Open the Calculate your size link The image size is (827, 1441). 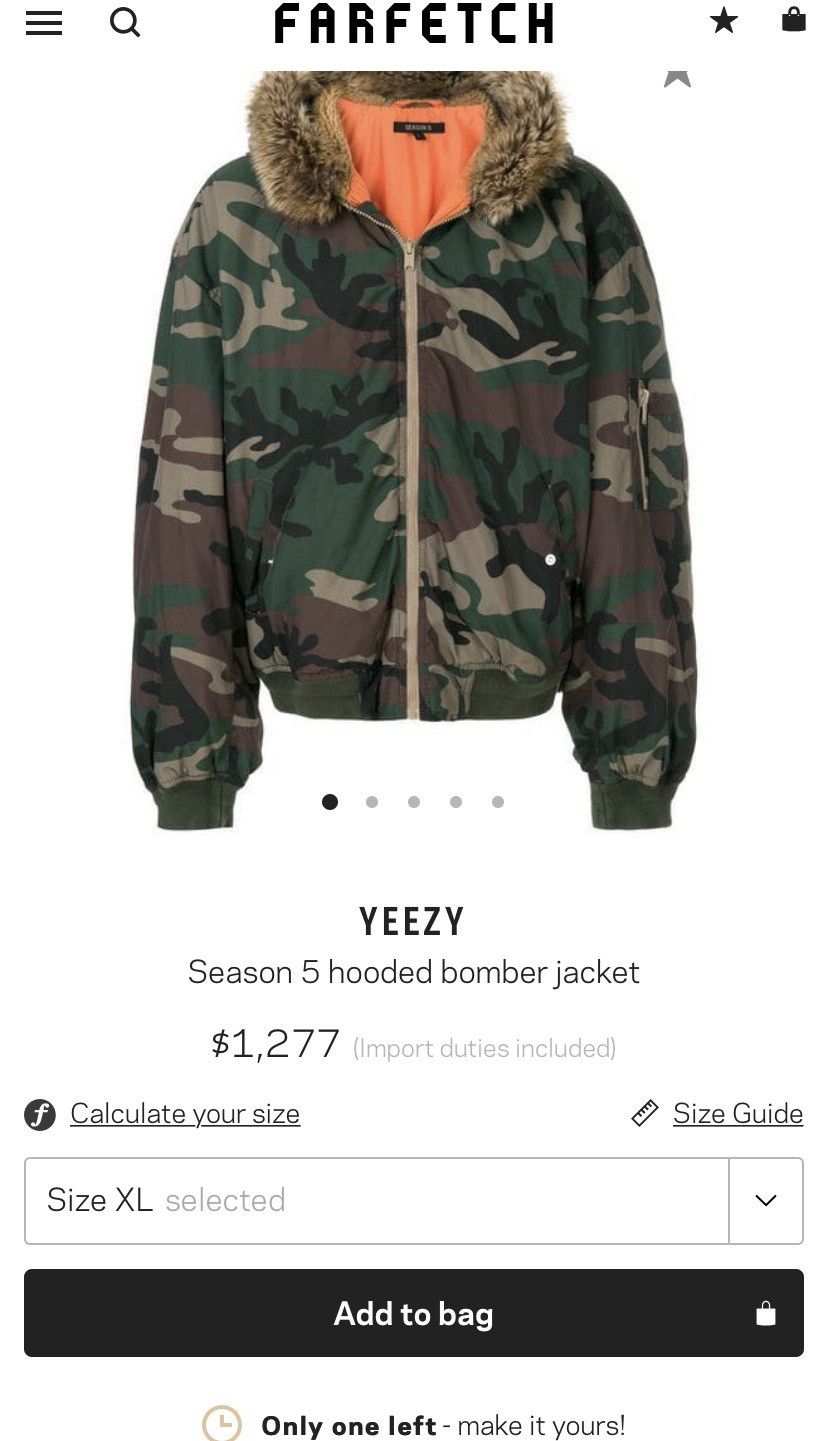(185, 1114)
